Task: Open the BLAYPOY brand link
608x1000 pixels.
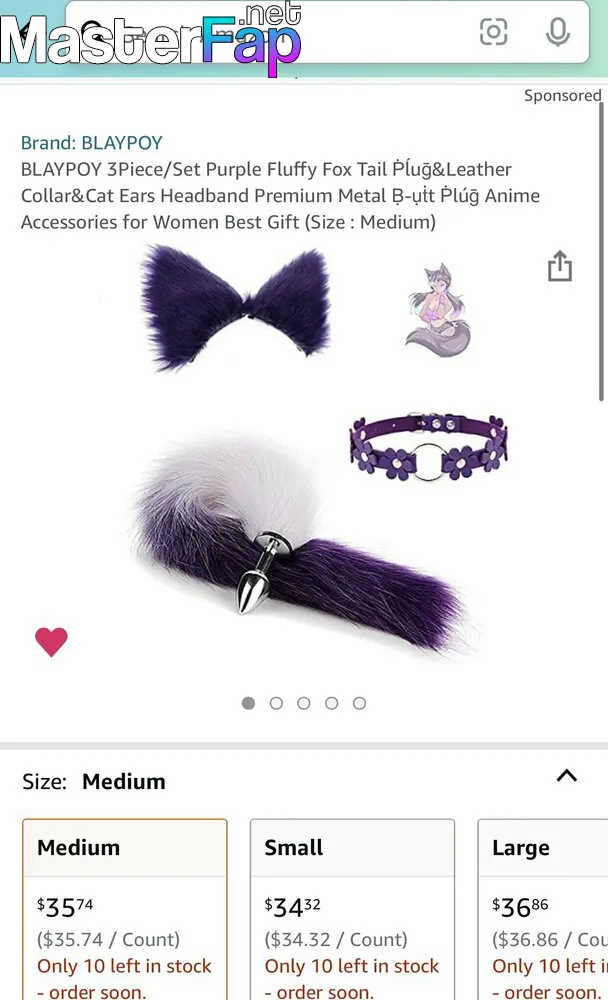Action: 91,143
